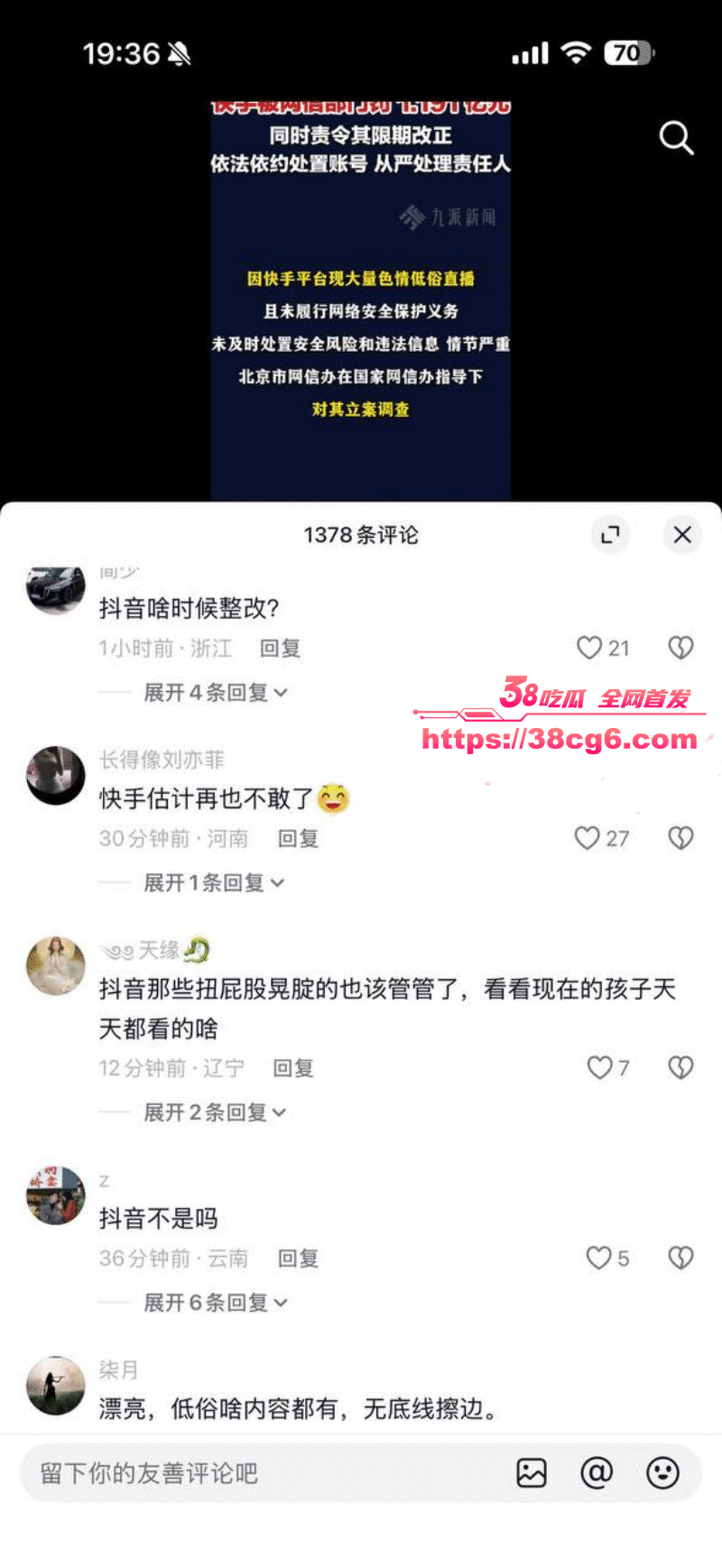Expand 展开6条回复 replies

[x=215, y=1304]
